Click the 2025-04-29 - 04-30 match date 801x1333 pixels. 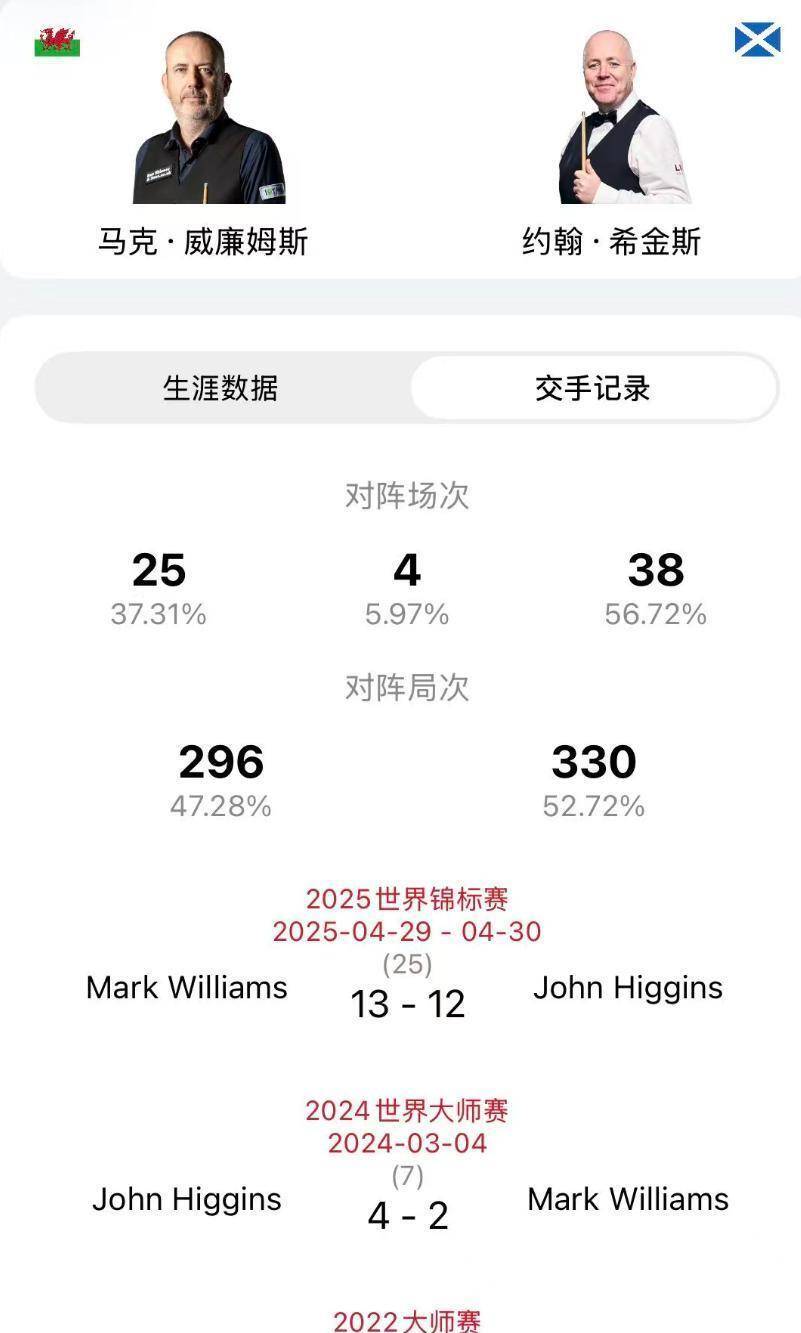click(x=406, y=931)
